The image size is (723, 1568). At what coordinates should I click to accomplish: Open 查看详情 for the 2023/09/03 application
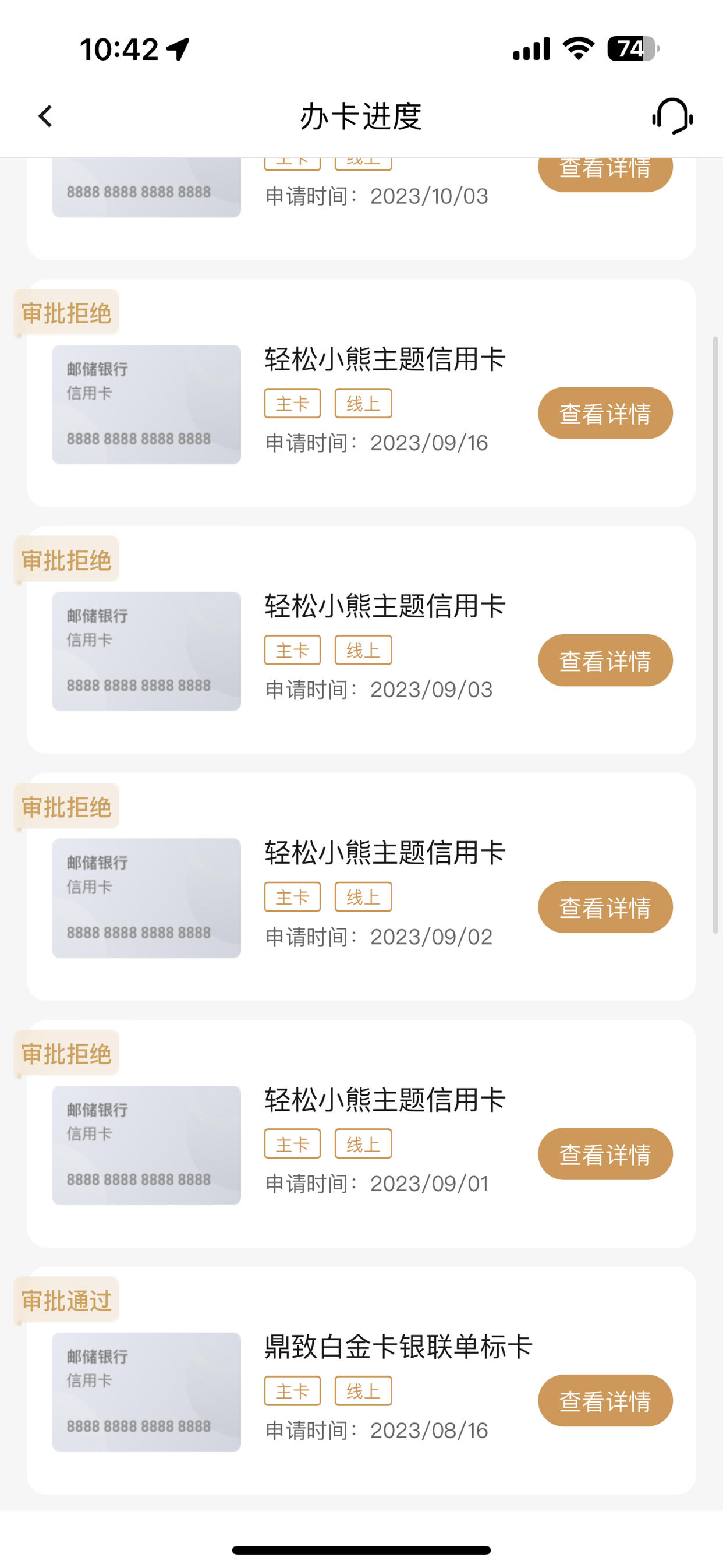pos(605,661)
